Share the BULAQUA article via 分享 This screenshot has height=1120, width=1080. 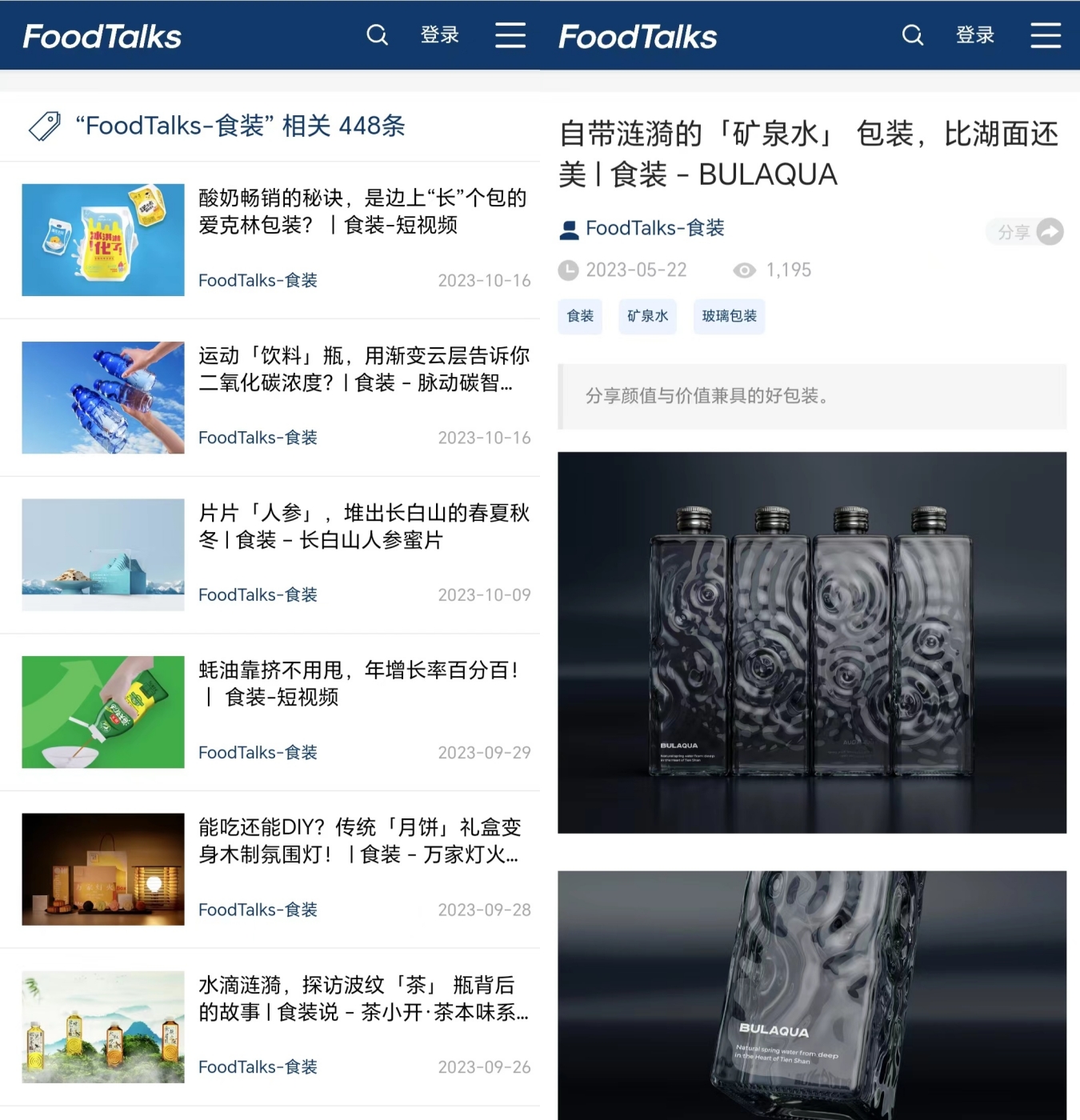coord(1025,232)
